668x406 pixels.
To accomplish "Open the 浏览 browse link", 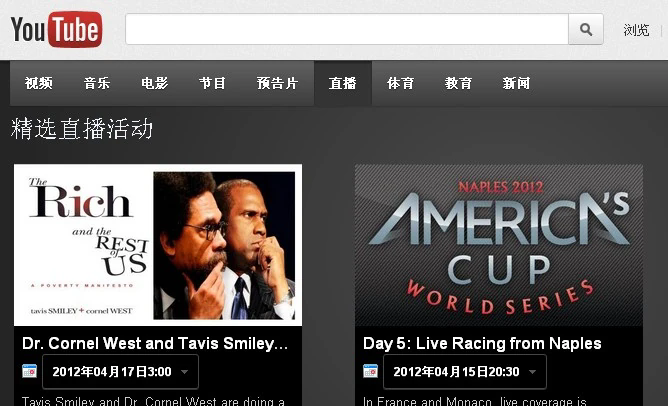I will point(636,30).
